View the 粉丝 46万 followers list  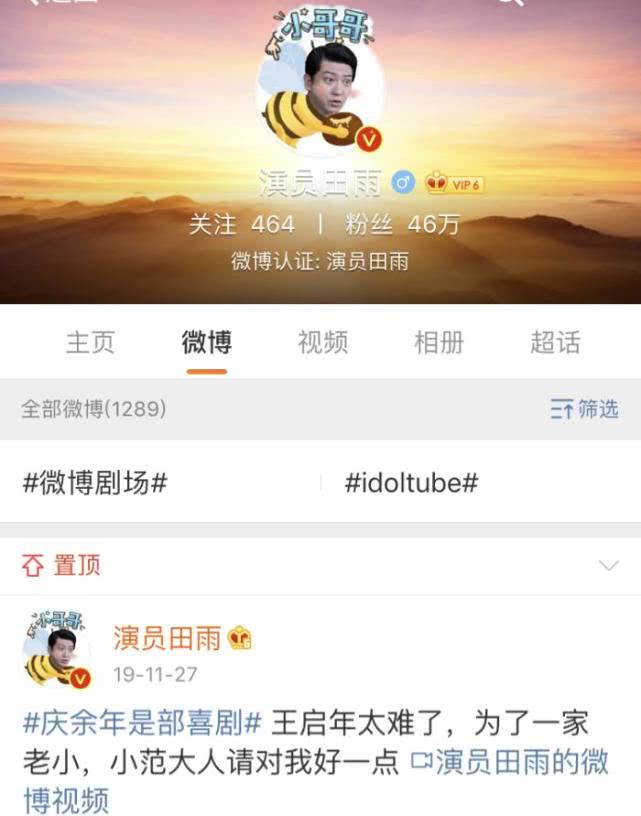(398, 225)
